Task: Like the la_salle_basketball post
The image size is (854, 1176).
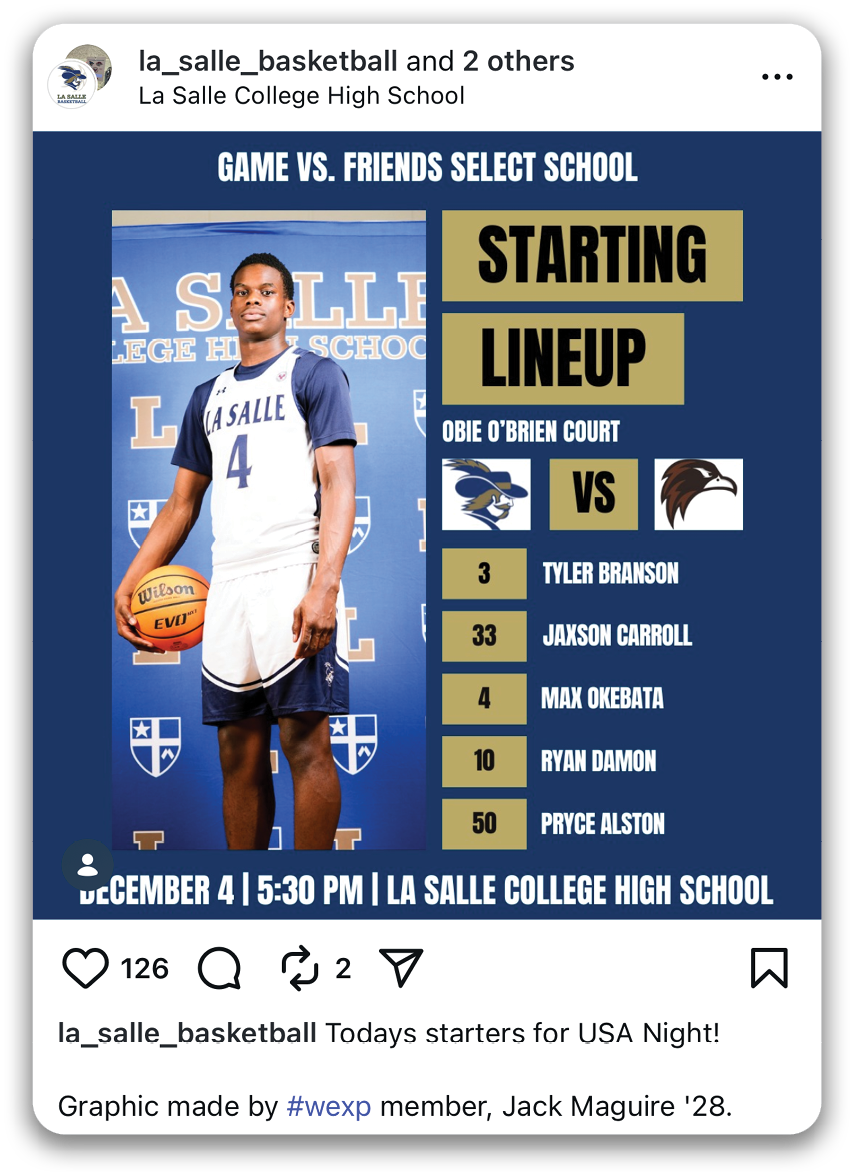Action: tap(85, 968)
